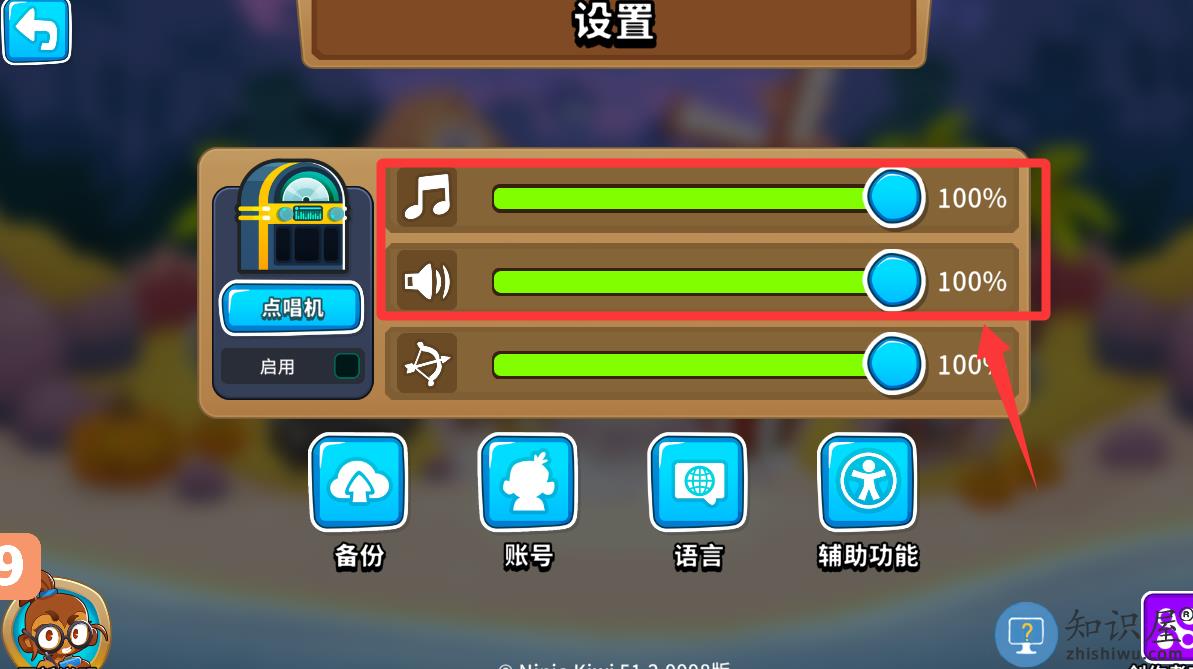Open the 点唱机 jukebox

click(x=291, y=308)
